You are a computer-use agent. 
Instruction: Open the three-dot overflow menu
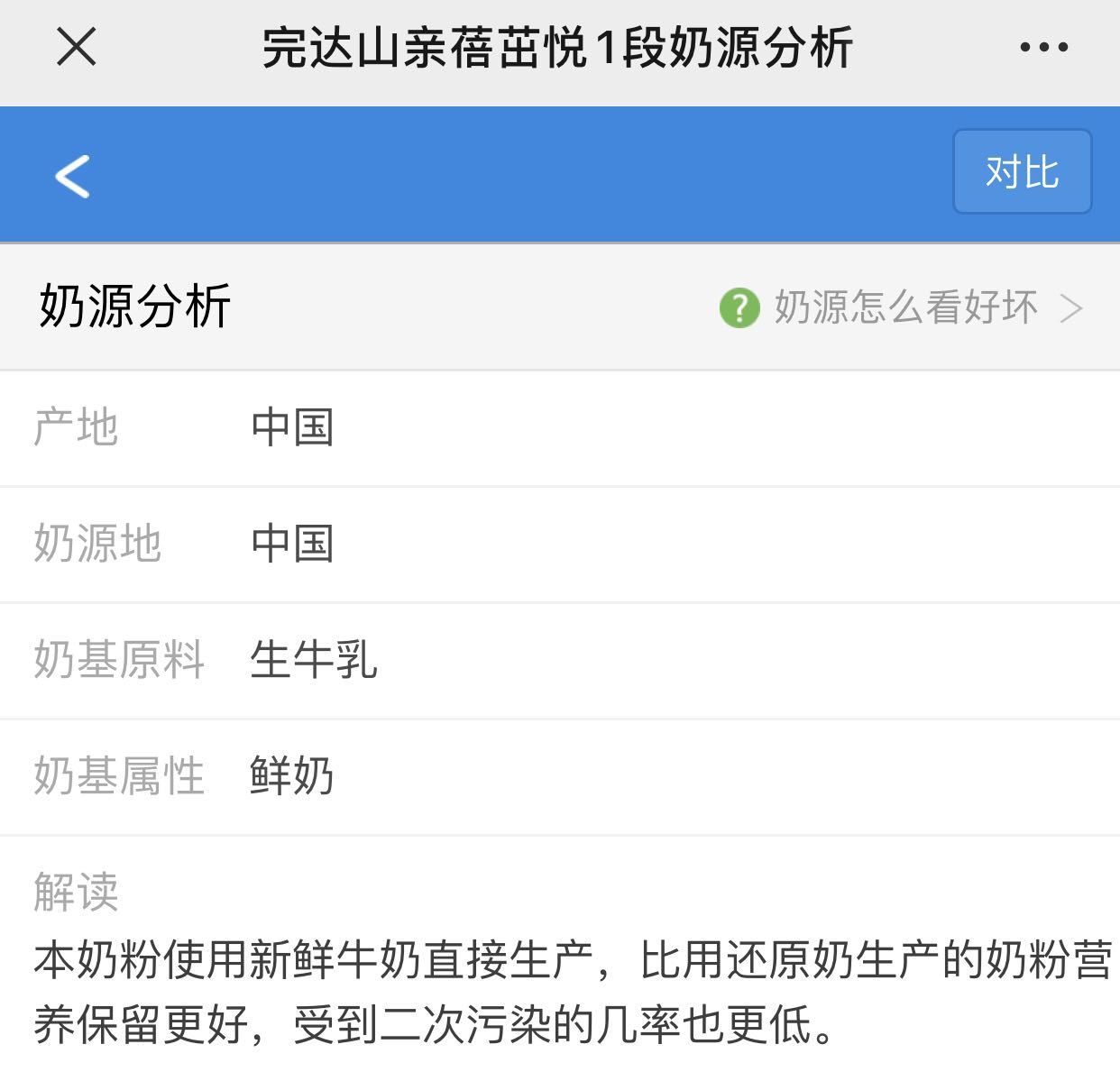[1043, 47]
